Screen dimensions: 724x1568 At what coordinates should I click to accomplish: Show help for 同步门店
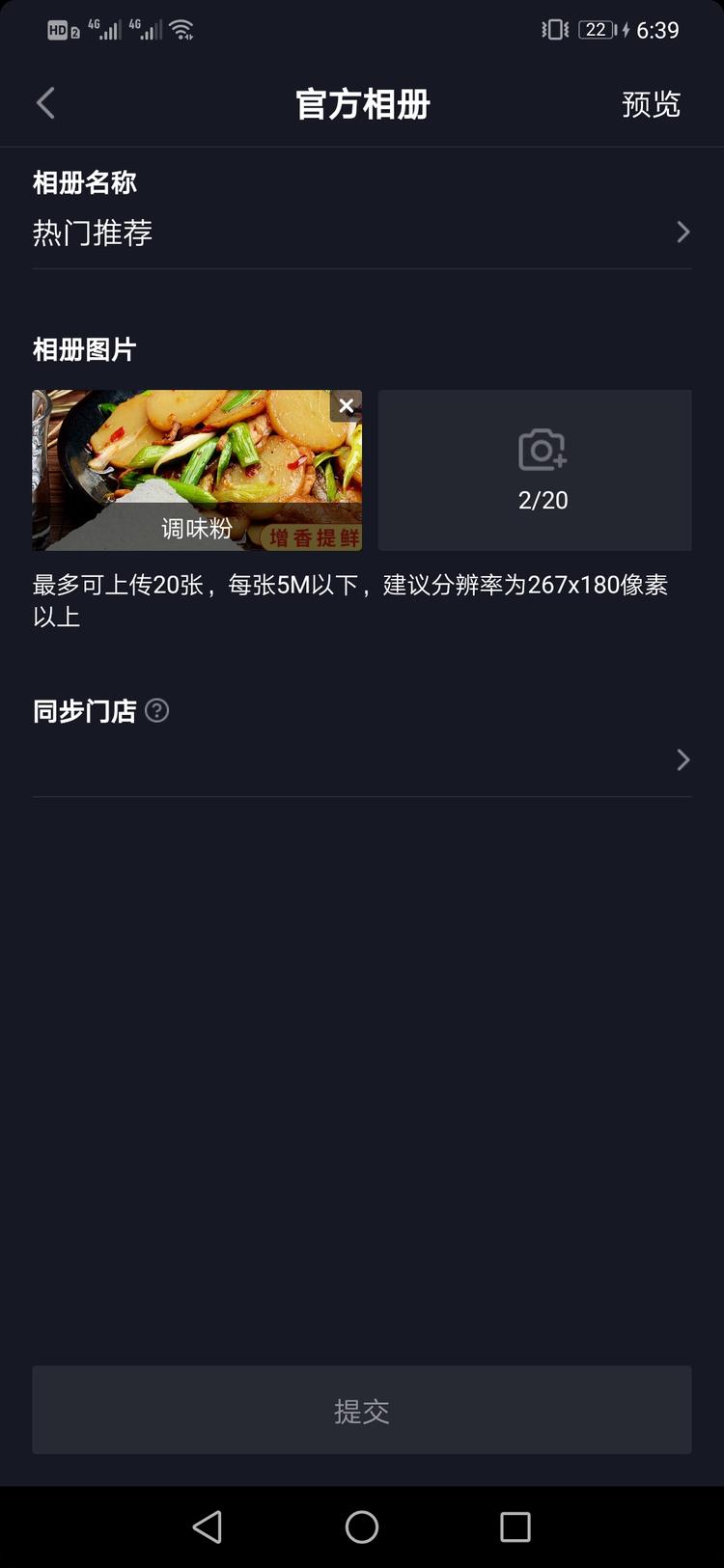tap(156, 711)
